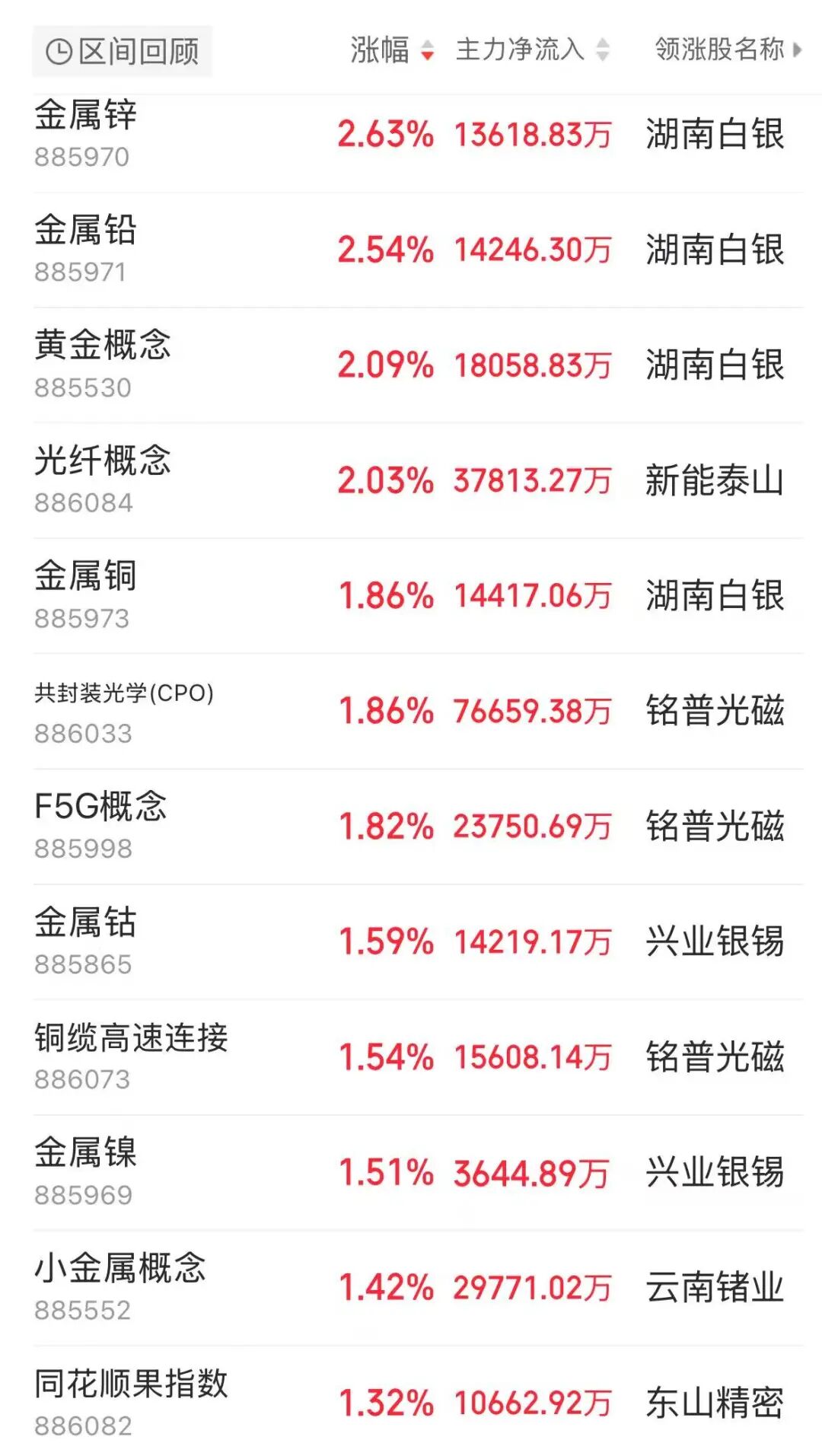Open the 同花顺果指数 row
Image resolution: width=822 pixels, height=1456 pixels.
131,1402
